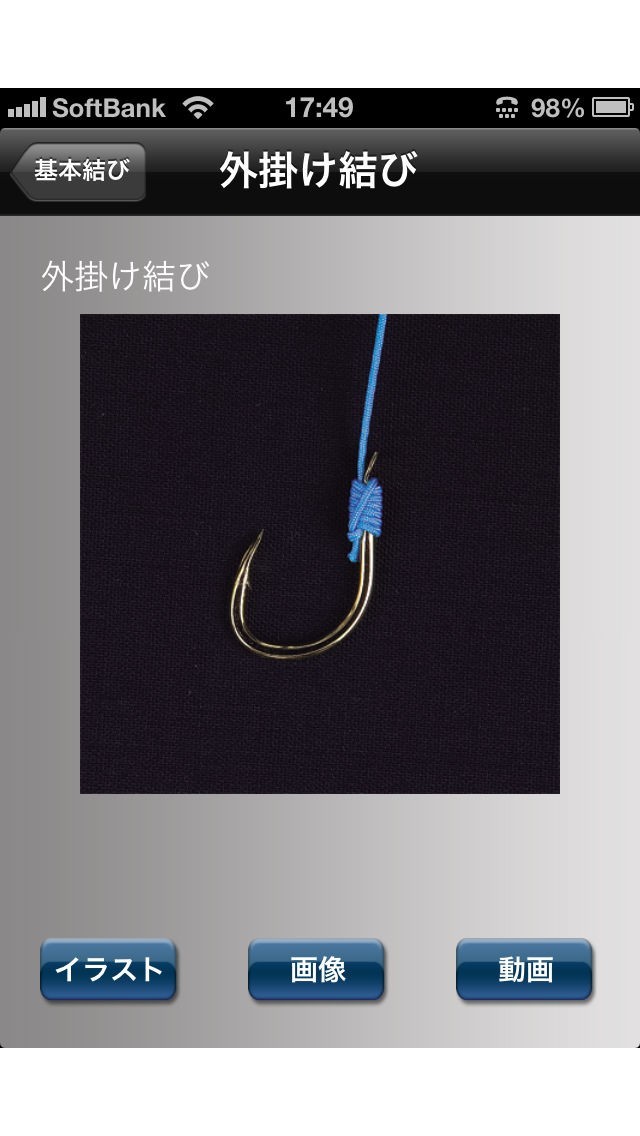Switch to the 画像 view

click(x=317, y=969)
